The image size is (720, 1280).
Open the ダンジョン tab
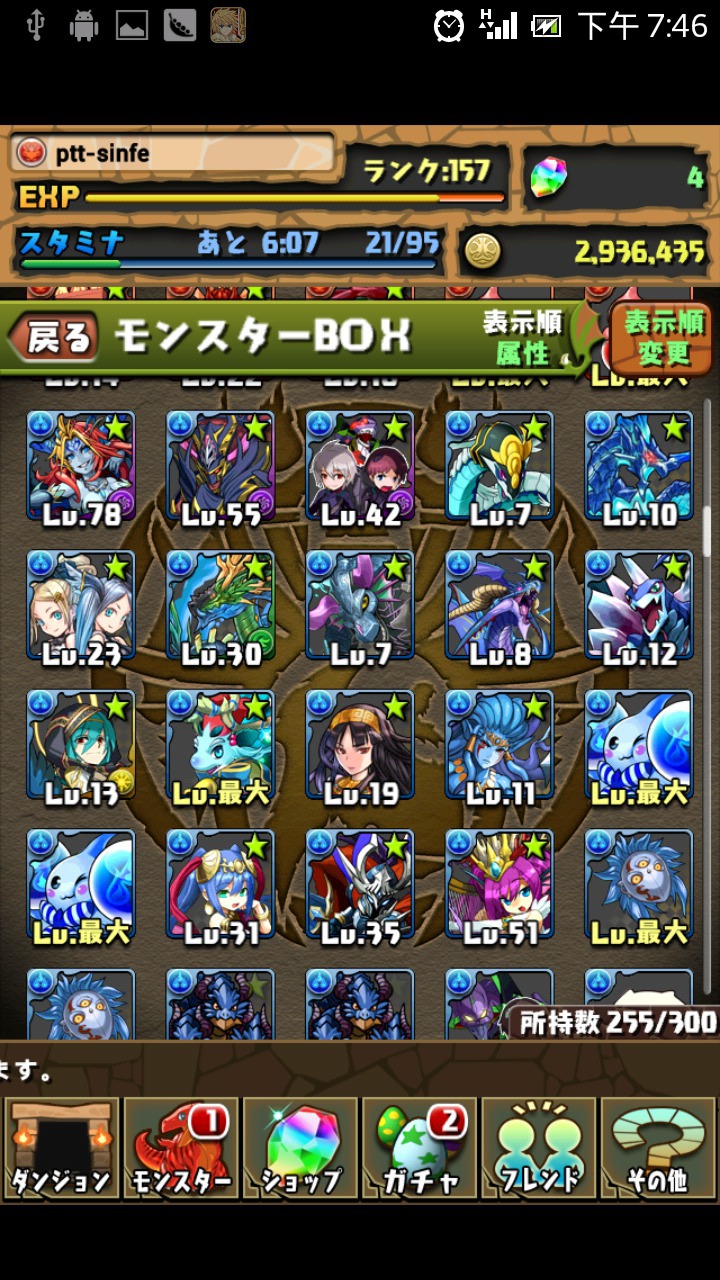(x=61, y=1149)
